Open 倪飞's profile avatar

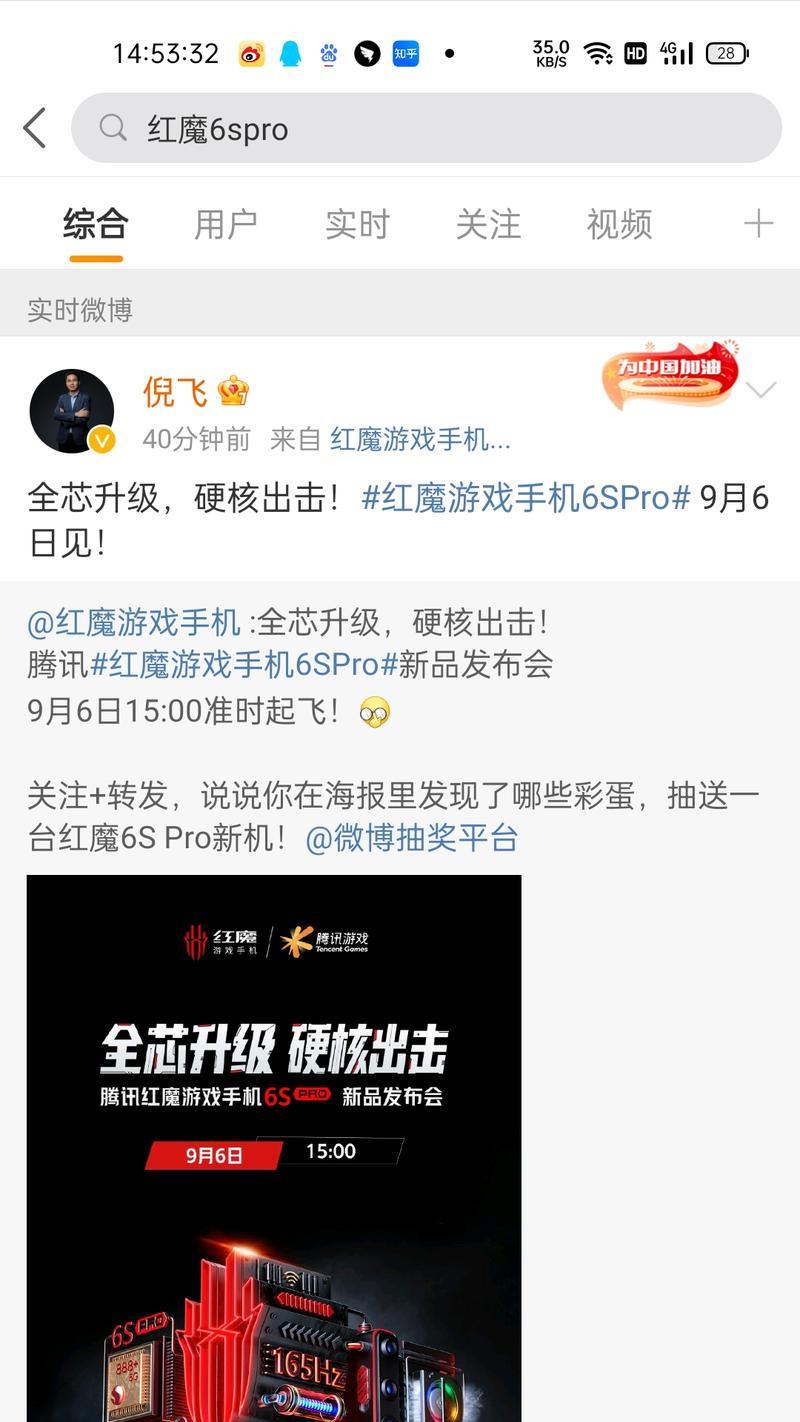click(x=72, y=411)
